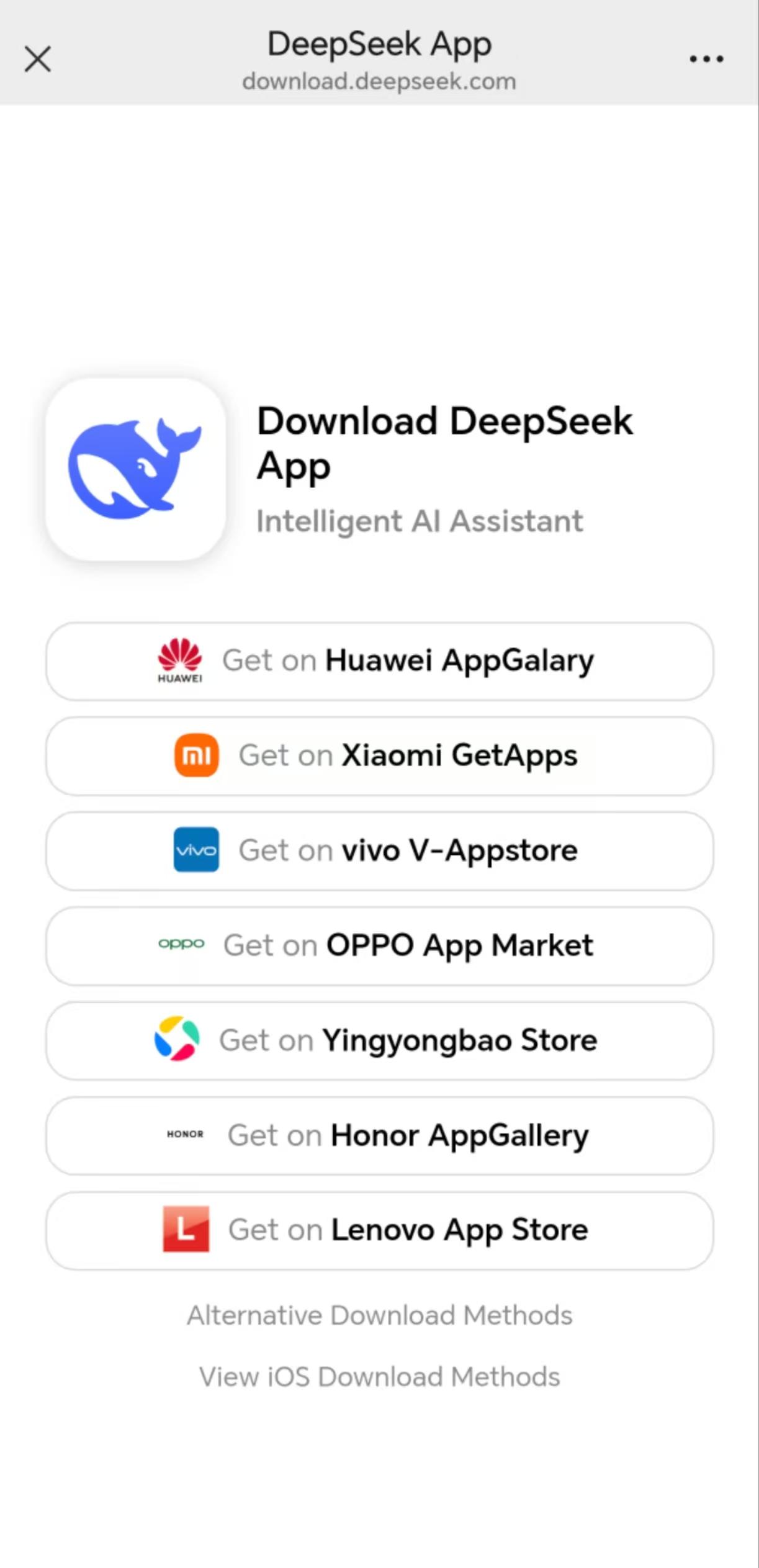Viewport: 759px width, 1568px height.
Task: Get DeepSeek on Yingyongbao Store
Action: (x=379, y=1040)
